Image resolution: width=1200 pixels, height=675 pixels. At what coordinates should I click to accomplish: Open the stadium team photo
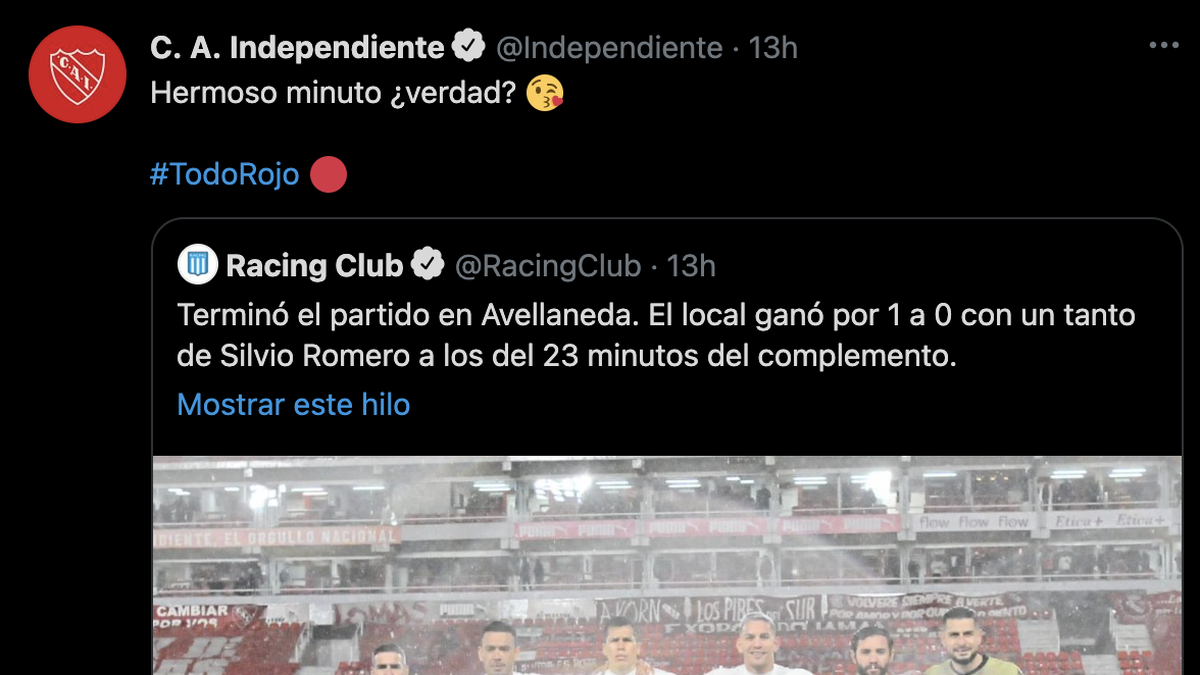coord(666,565)
